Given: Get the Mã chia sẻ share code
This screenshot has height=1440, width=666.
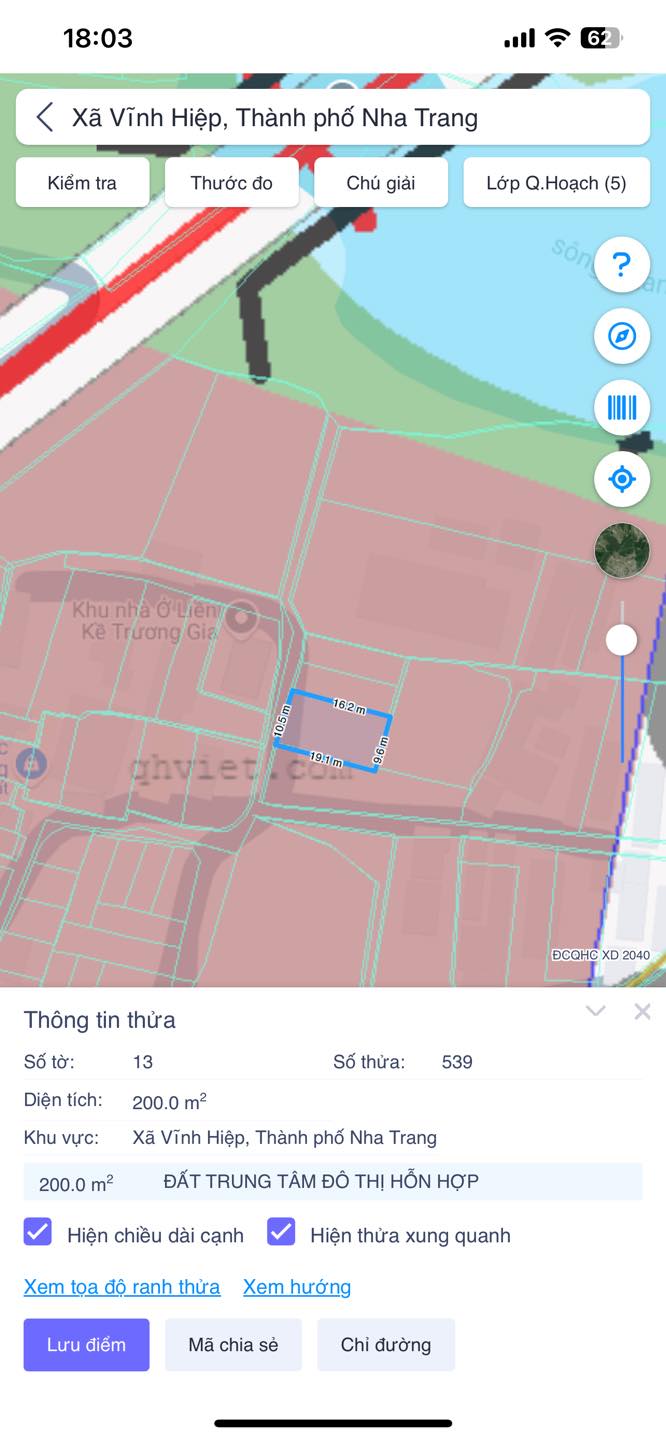Looking at the screenshot, I should [233, 1345].
